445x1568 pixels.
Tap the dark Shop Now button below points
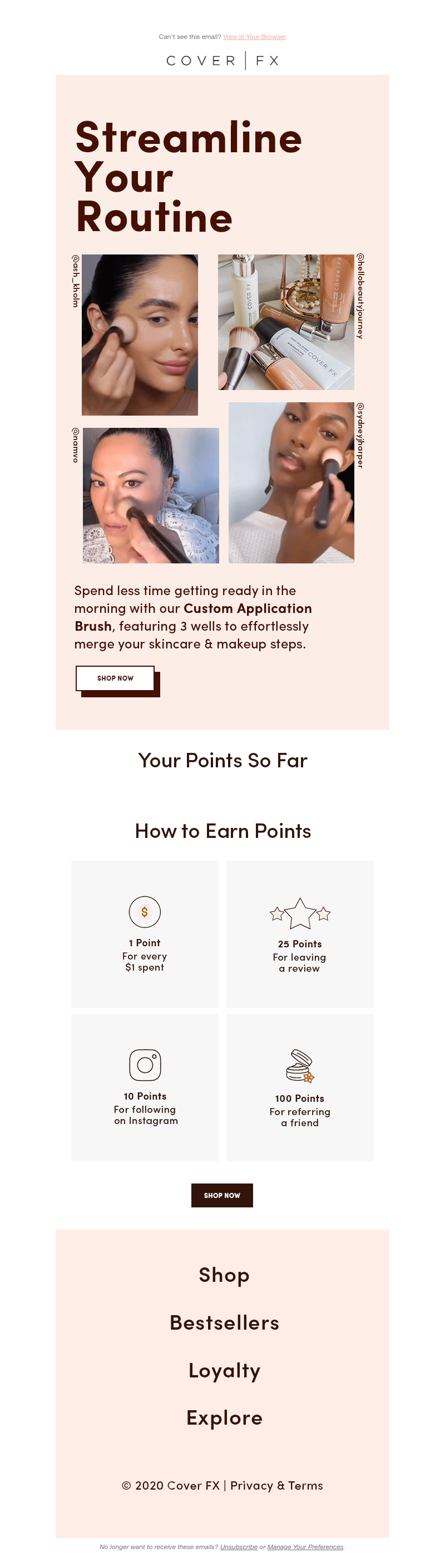pyautogui.click(x=222, y=1196)
